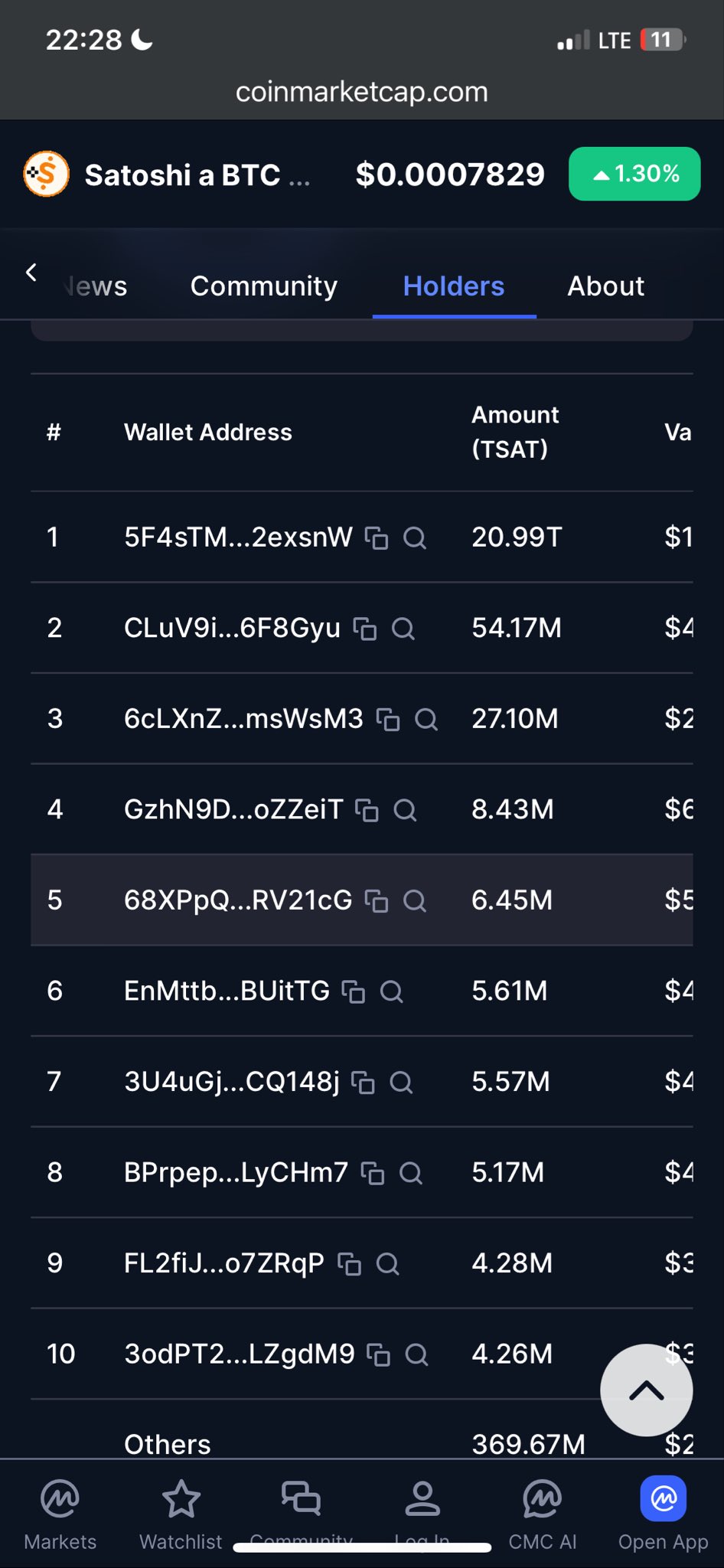Jump back to top with arrow button
This screenshot has width=724, height=1568.
[x=646, y=1390]
